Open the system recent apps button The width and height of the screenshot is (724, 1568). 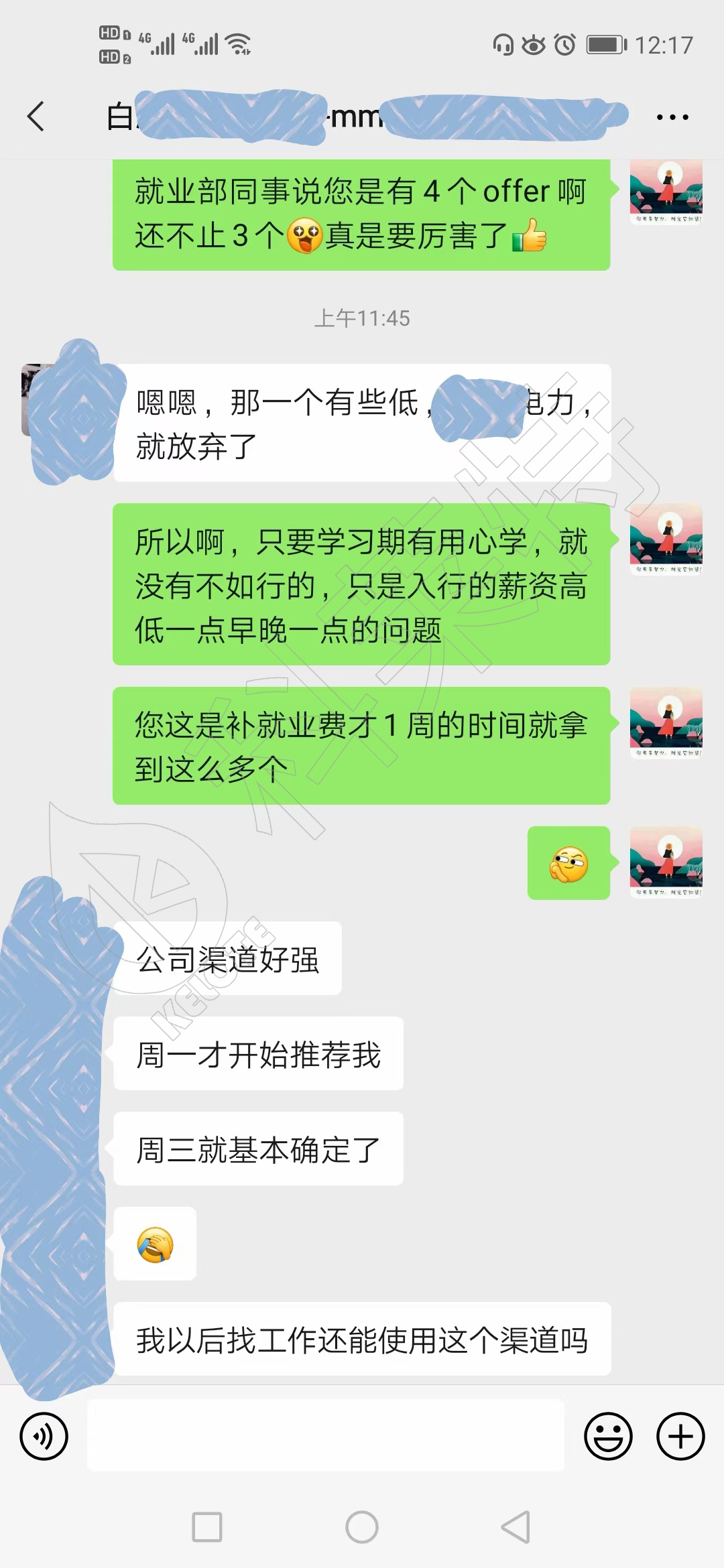coord(207,1527)
